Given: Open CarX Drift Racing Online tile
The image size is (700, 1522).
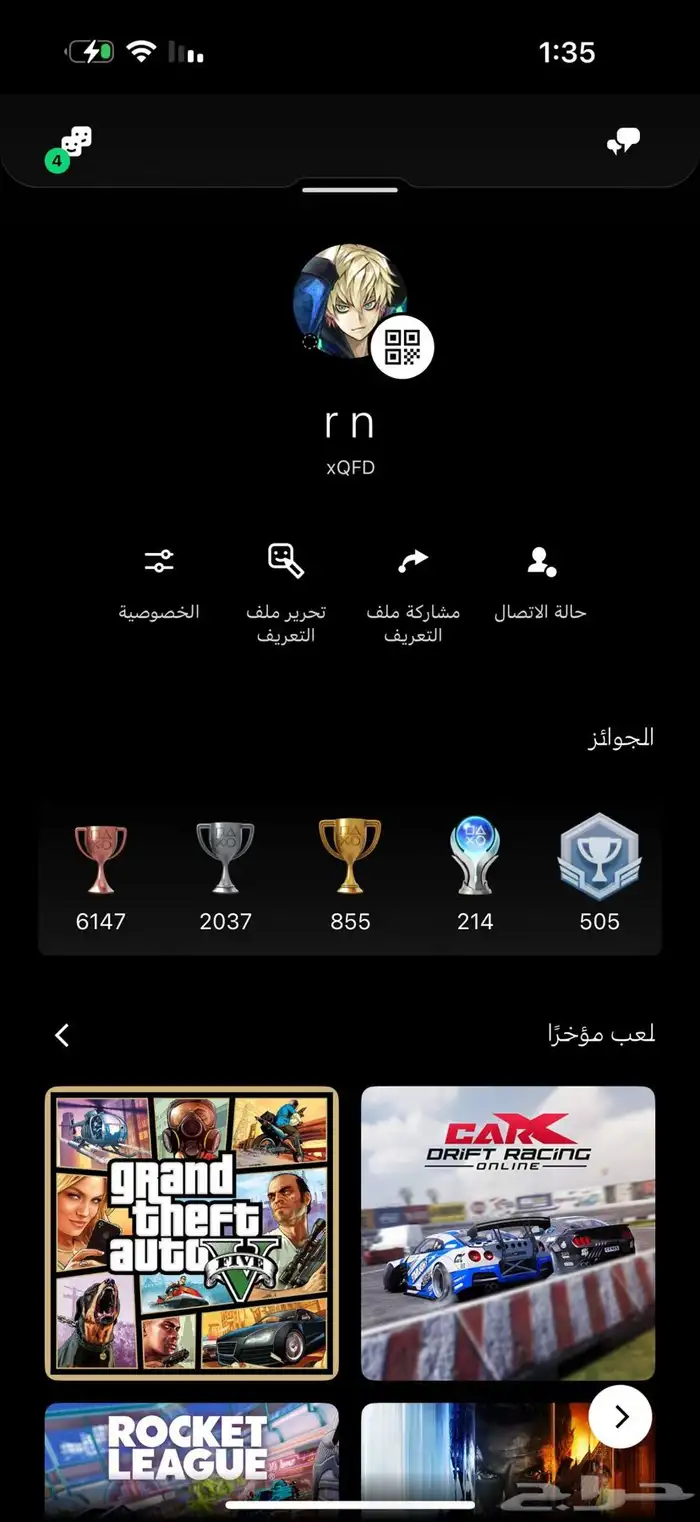Looking at the screenshot, I should point(508,1233).
